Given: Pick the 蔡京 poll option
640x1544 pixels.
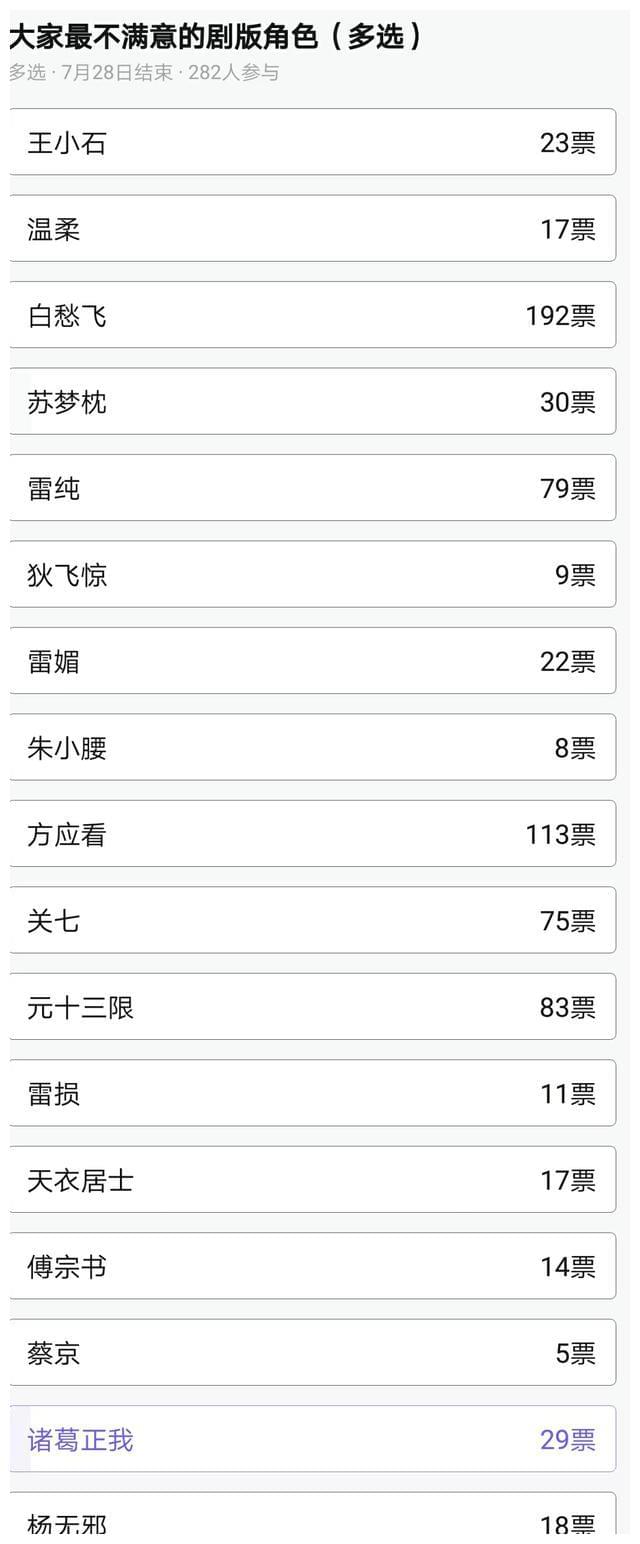Looking at the screenshot, I should [312, 1353].
